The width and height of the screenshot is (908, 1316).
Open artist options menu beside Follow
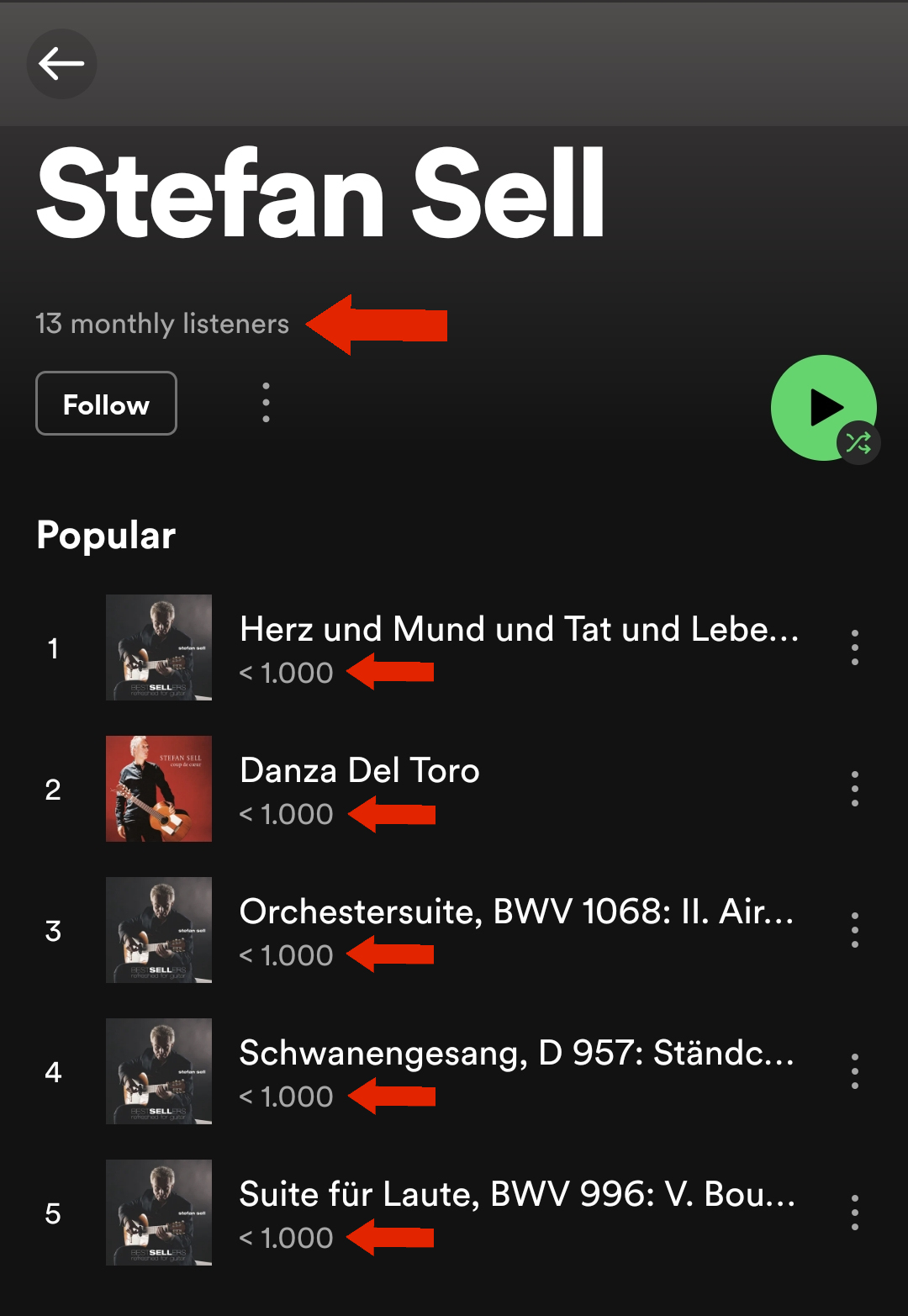[266, 403]
